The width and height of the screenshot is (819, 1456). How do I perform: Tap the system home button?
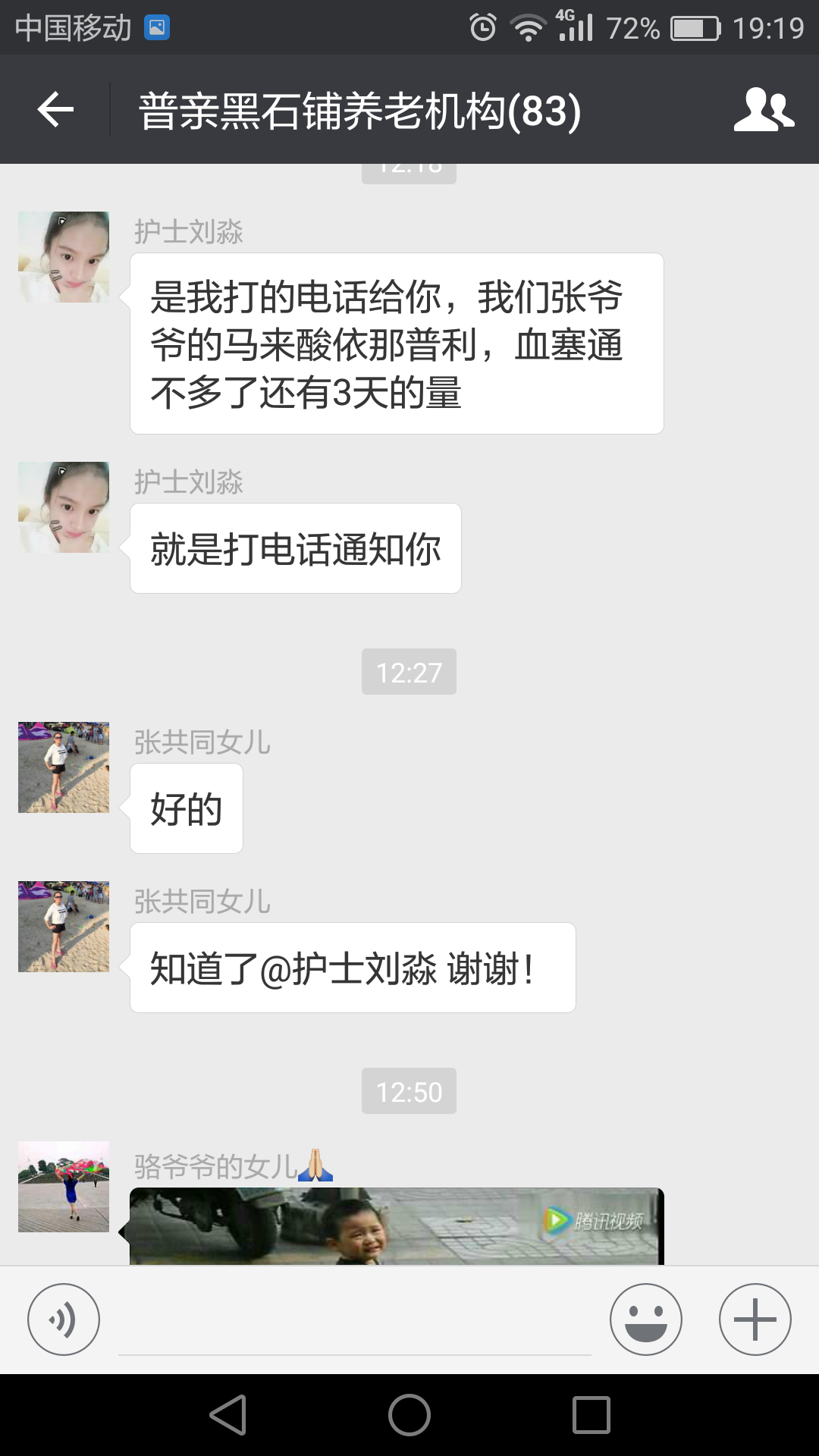[409, 1415]
